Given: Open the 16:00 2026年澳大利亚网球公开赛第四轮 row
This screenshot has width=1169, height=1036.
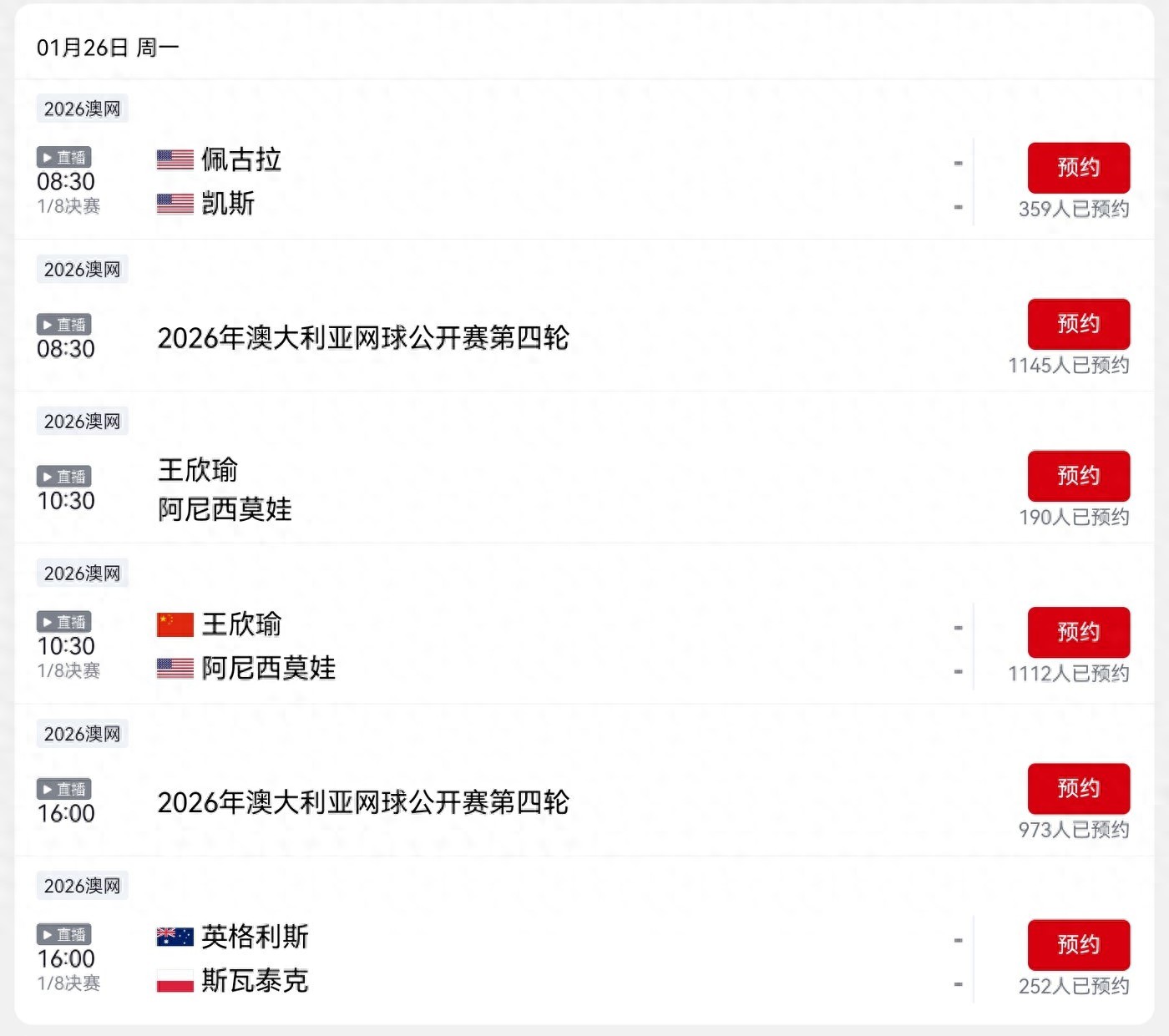Looking at the screenshot, I should [364, 802].
